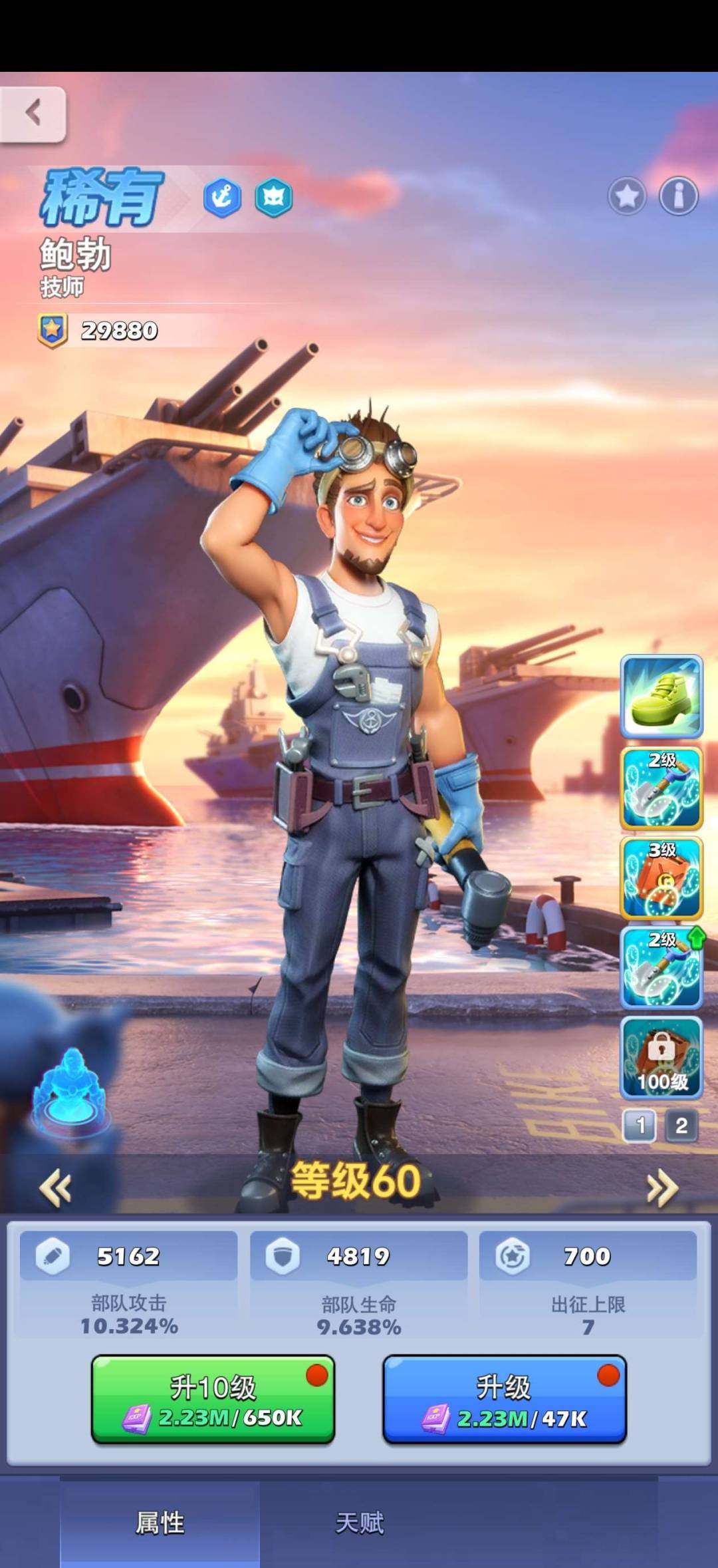The image size is (718, 1568).
Task: Switch to skill page 2
Action: (681, 1126)
